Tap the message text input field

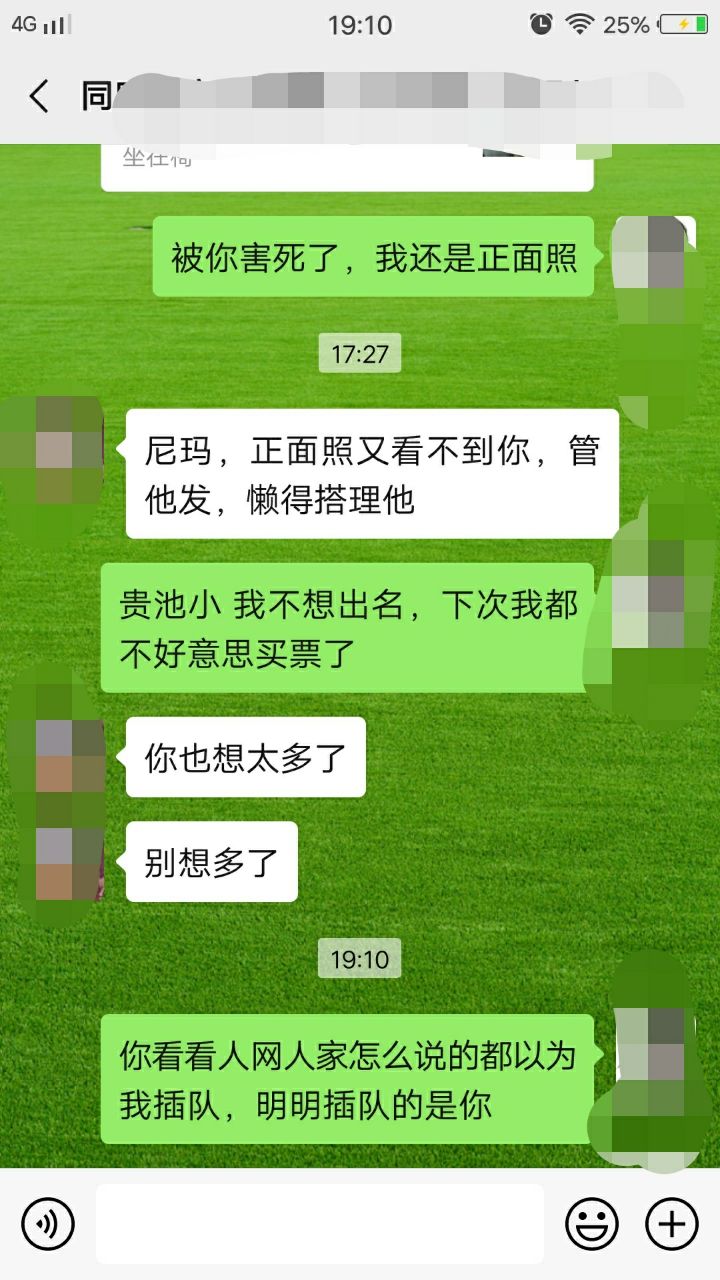[320, 1223]
